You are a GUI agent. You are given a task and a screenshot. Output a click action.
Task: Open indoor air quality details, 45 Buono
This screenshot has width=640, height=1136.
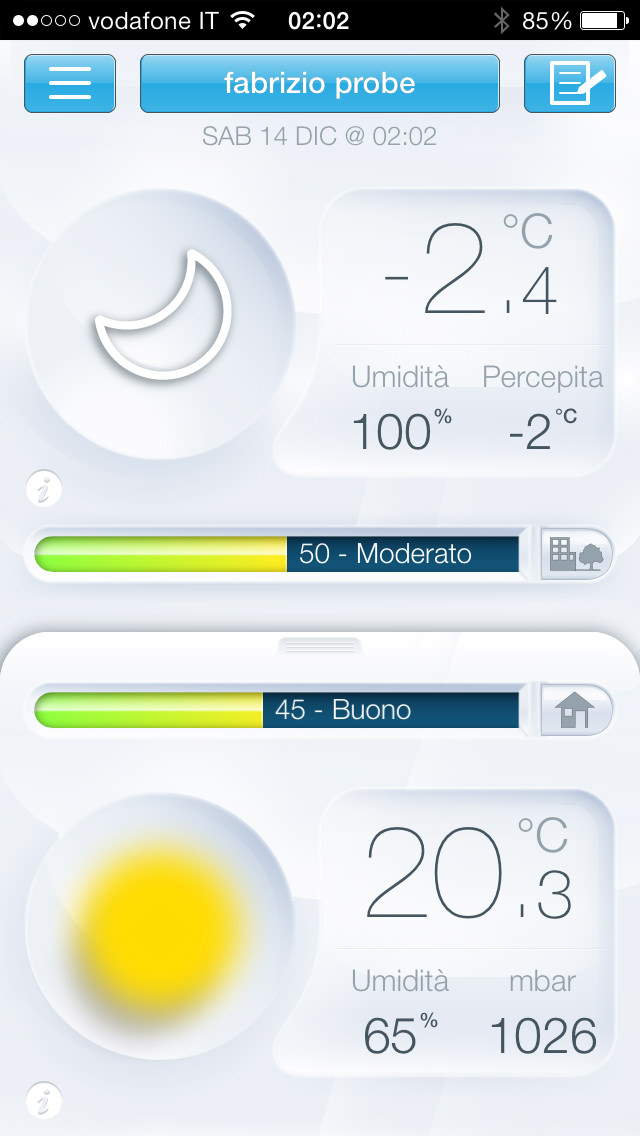click(277, 710)
